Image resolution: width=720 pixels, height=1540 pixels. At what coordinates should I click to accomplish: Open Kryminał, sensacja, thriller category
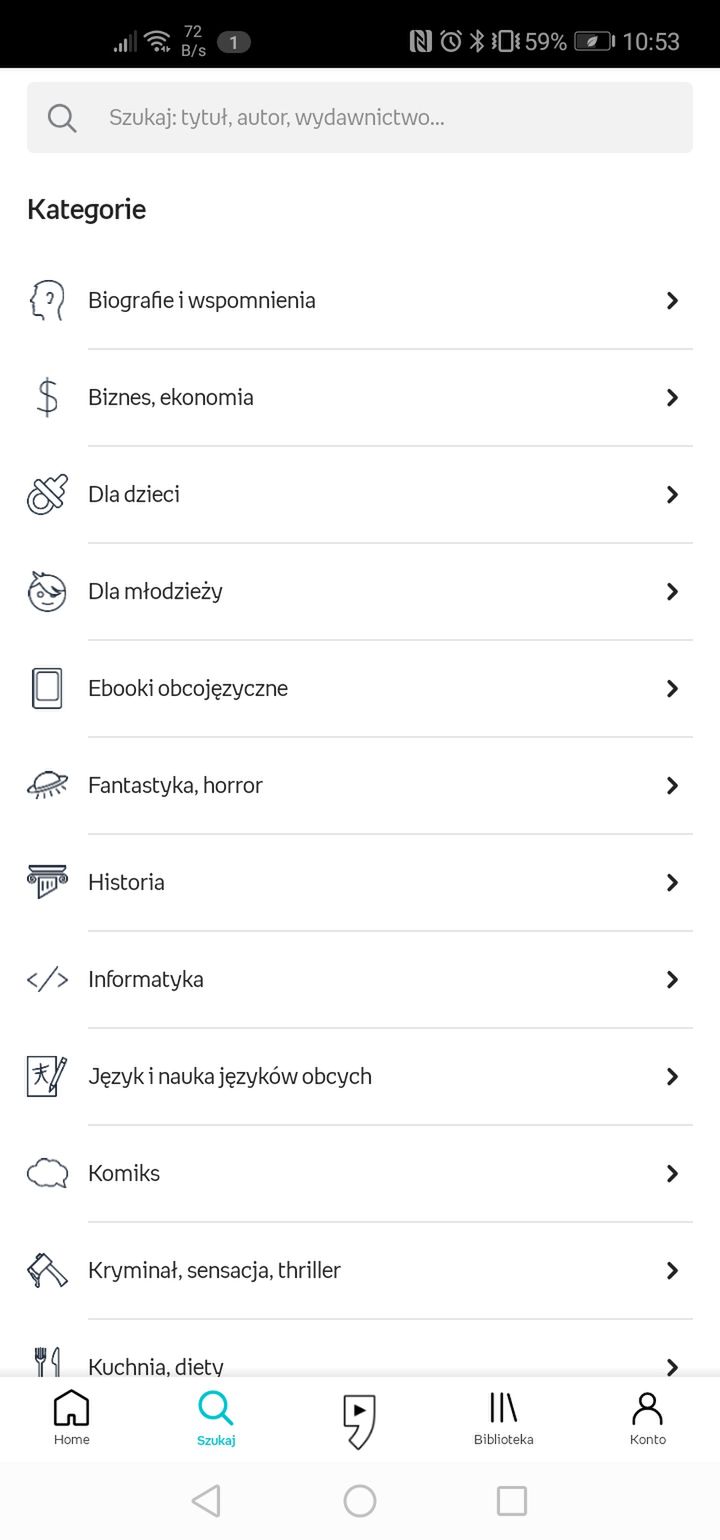(x=360, y=1270)
